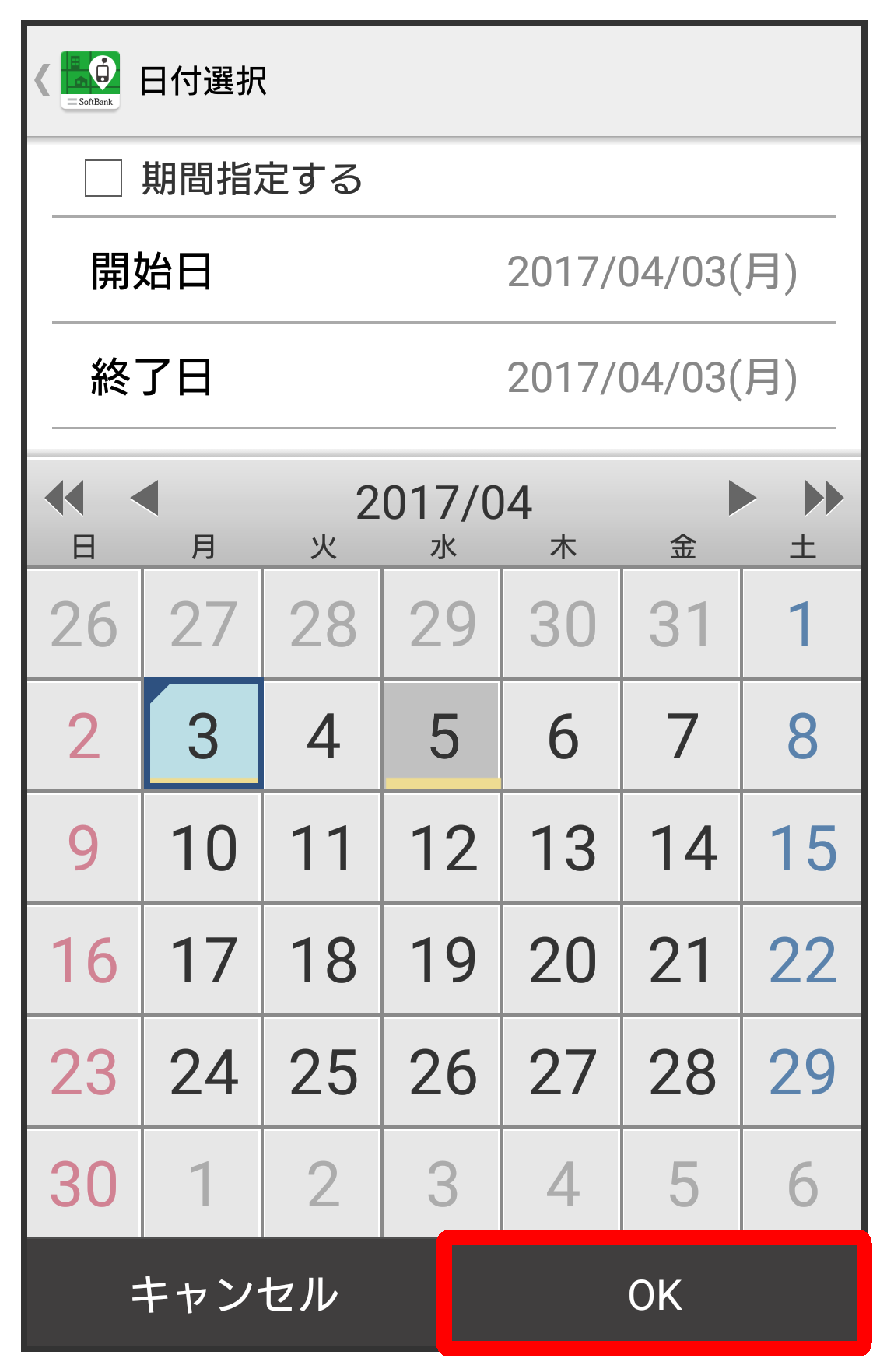Confirm the date with OK
This screenshot has height=1372, width=887.
[654, 1294]
